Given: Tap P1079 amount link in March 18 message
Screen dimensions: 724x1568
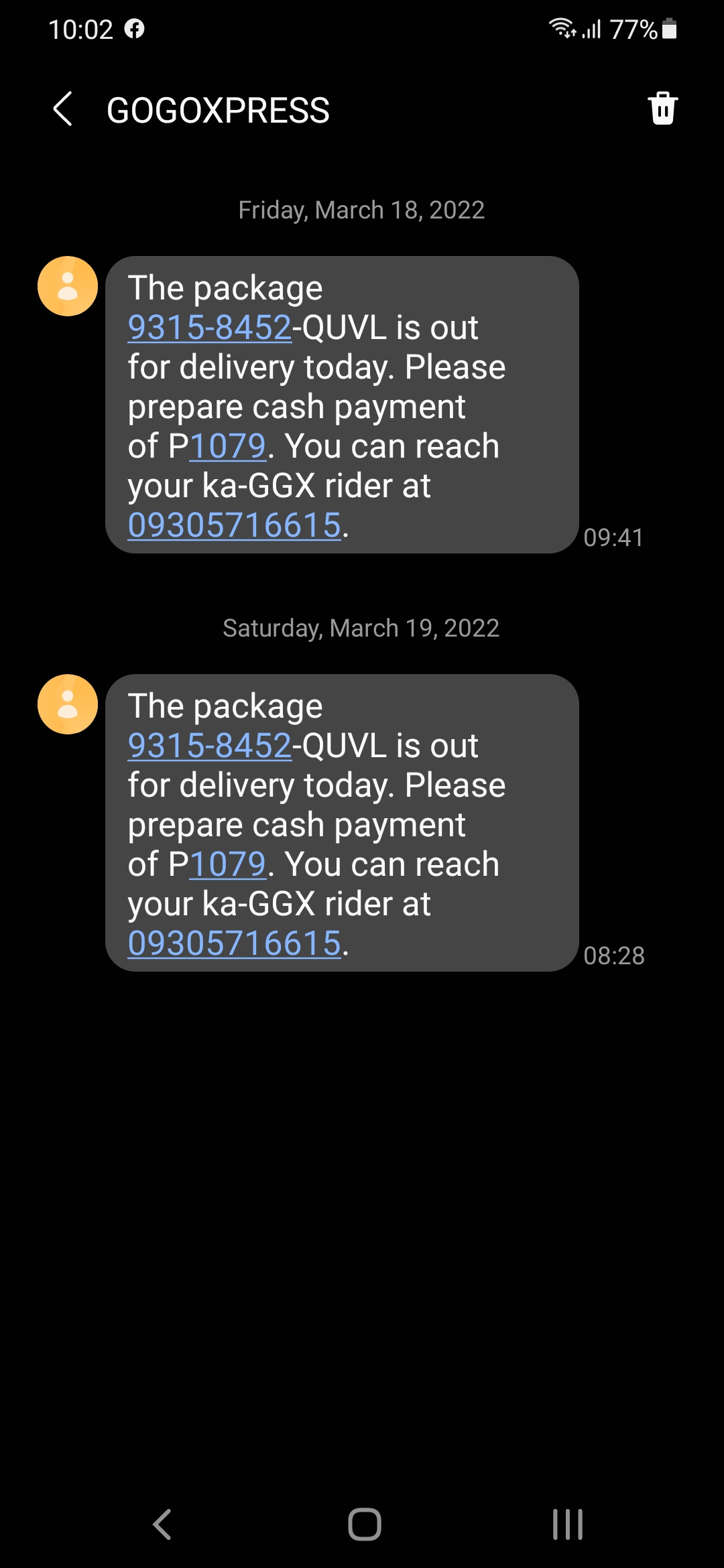Looking at the screenshot, I should (228, 446).
